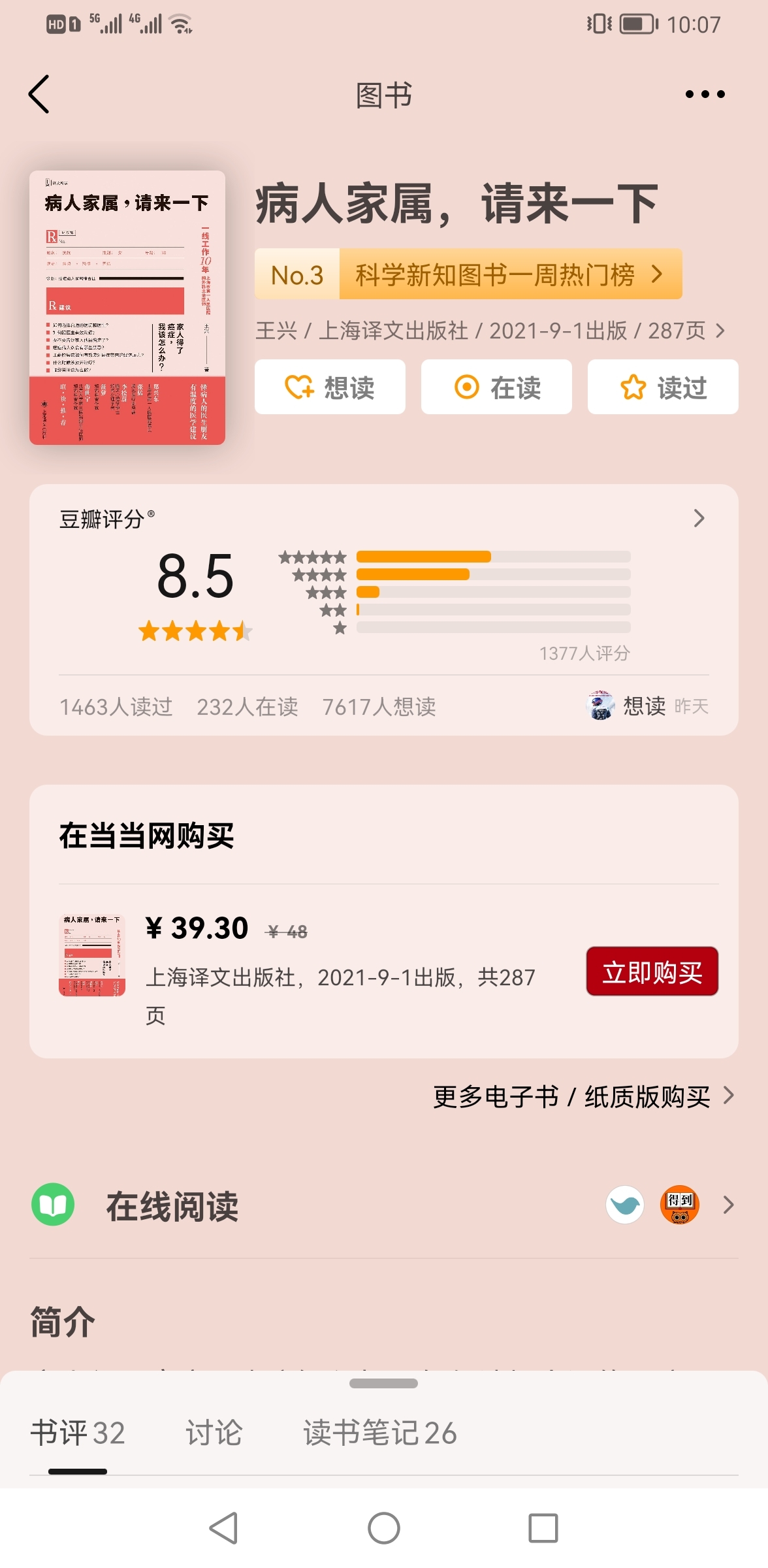This screenshot has width=768, height=1568.
Task: Open the three-dot overflow menu
Action: click(705, 94)
